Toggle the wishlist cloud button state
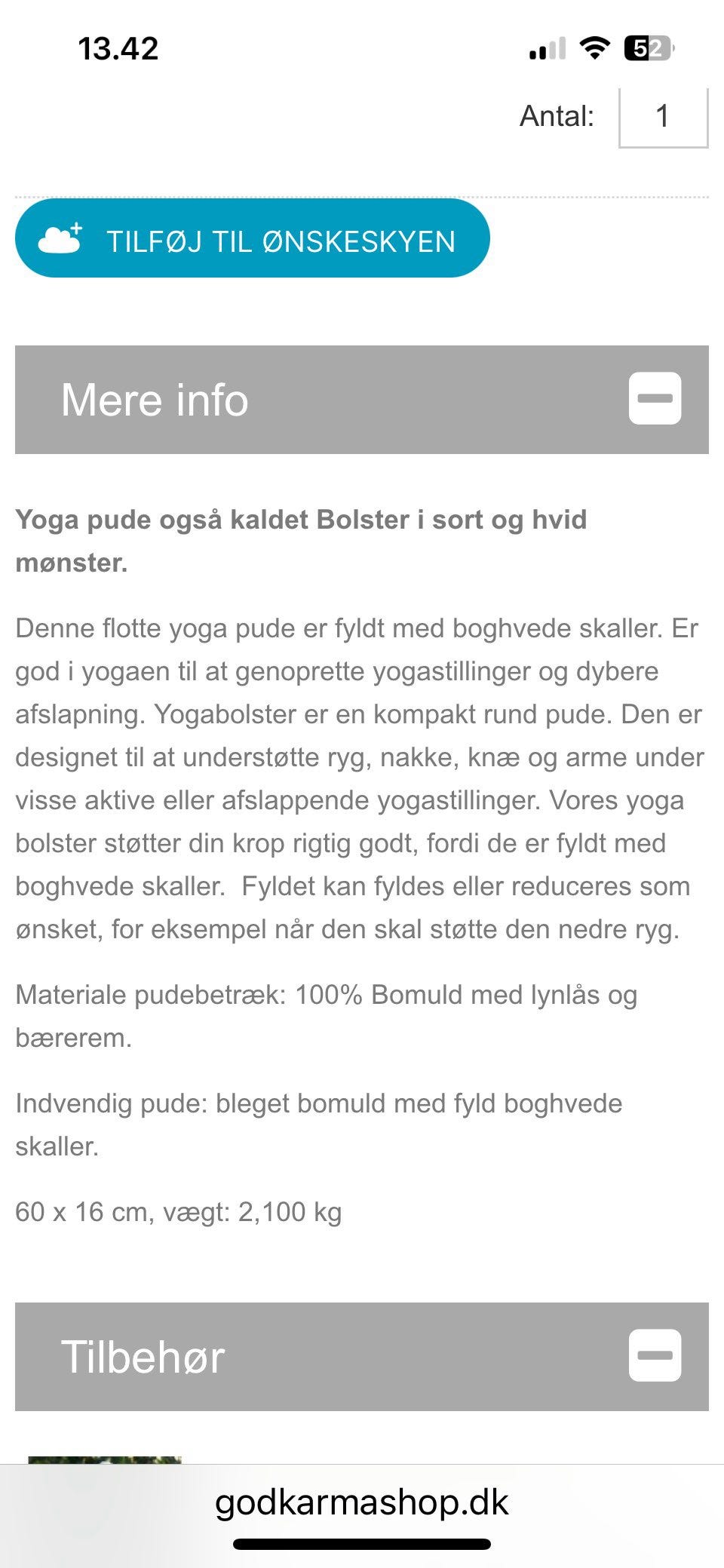Screen dimensions: 724x1568 coord(252,238)
